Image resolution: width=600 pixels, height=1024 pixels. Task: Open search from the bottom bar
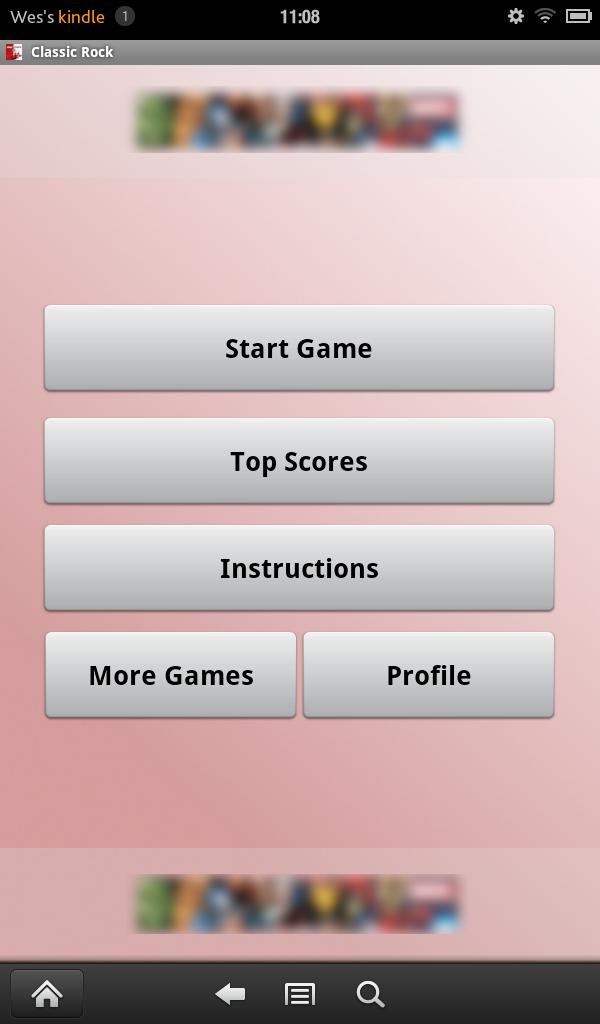point(370,993)
